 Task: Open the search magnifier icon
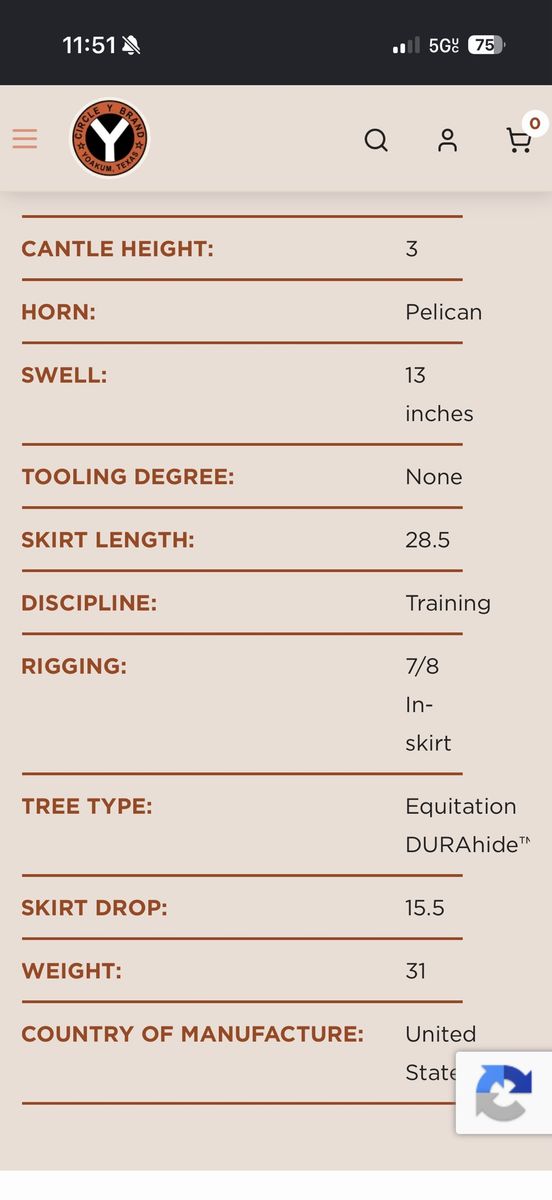pos(376,140)
